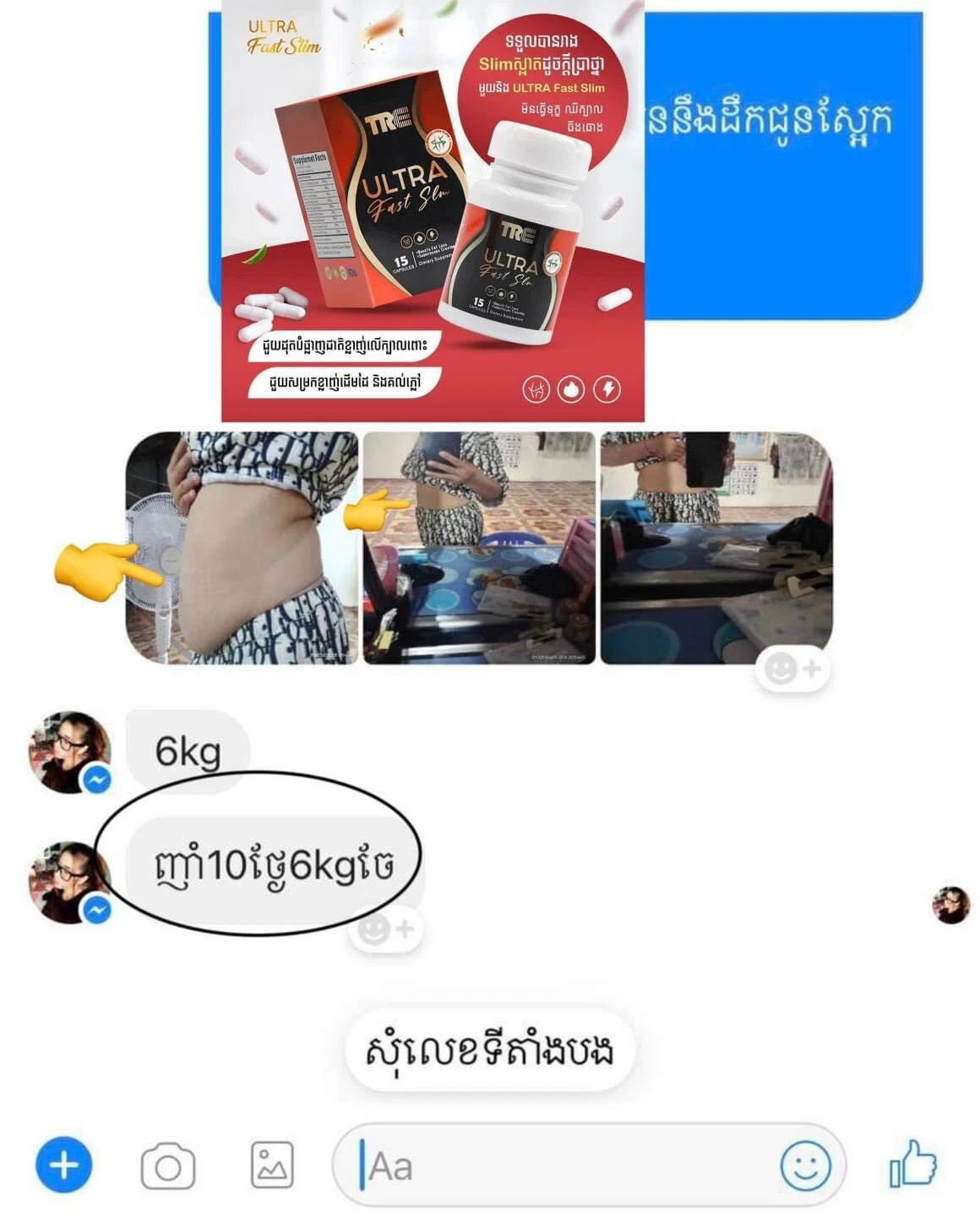Open the first belly photo with the fan
Screen dimensions: 980x1217
tap(242, 548)
